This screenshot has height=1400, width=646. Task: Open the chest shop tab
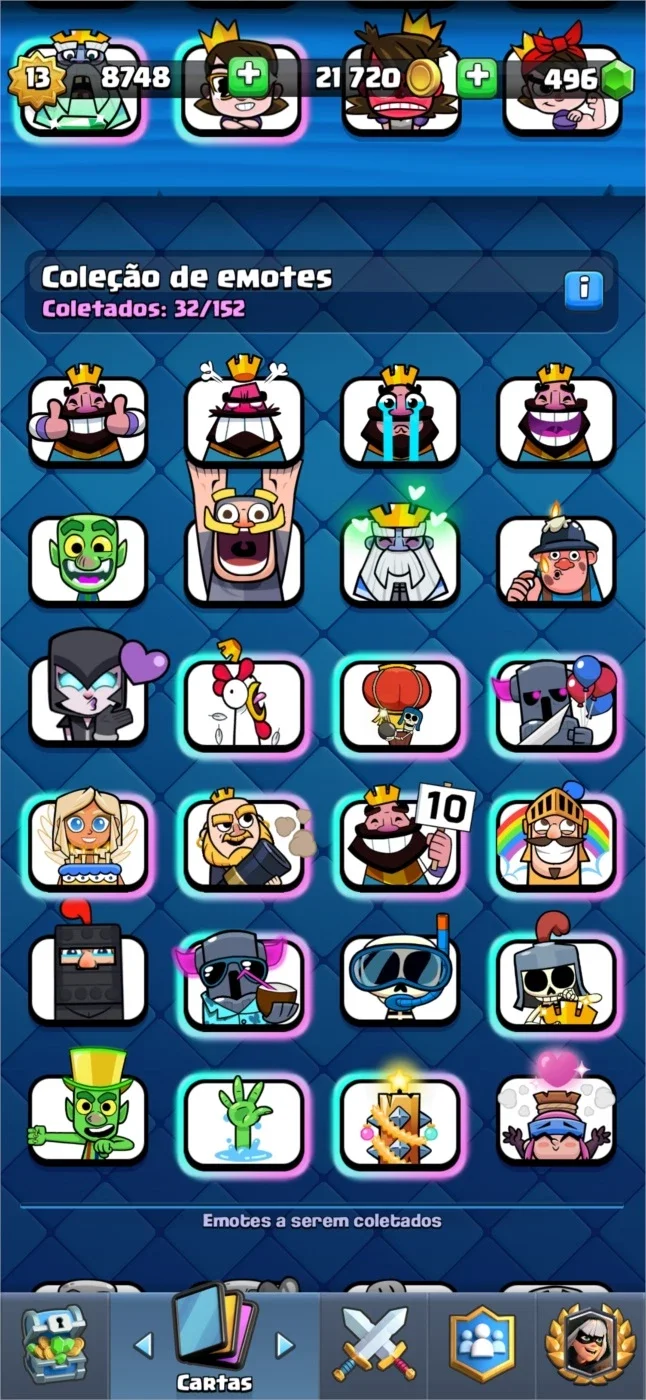click(54, 1345)
